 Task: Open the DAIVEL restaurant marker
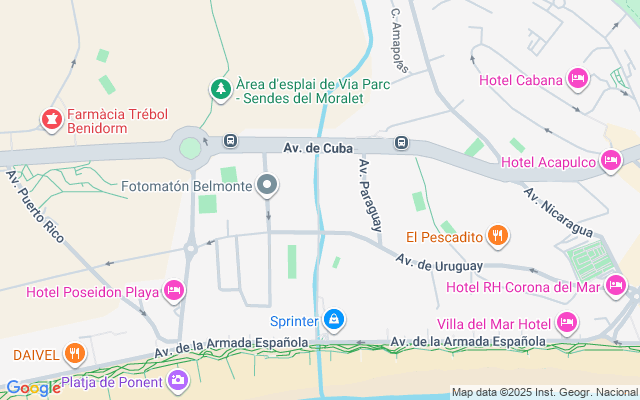[74, 353]
